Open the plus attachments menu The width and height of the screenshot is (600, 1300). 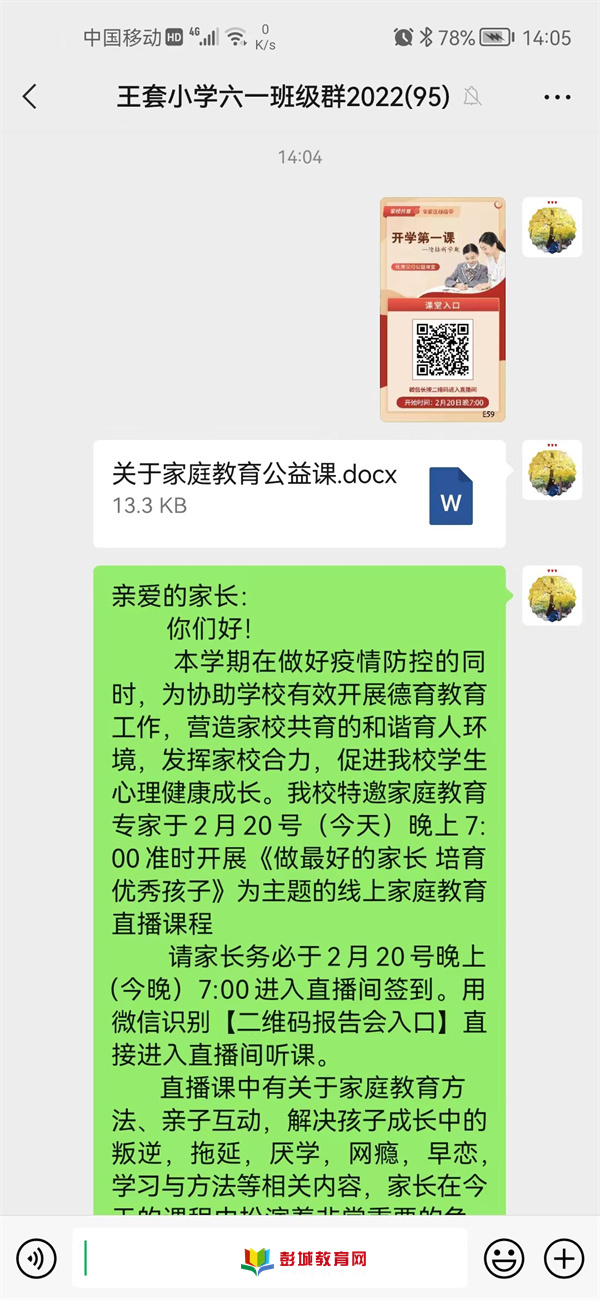(x=564, y=1258)
